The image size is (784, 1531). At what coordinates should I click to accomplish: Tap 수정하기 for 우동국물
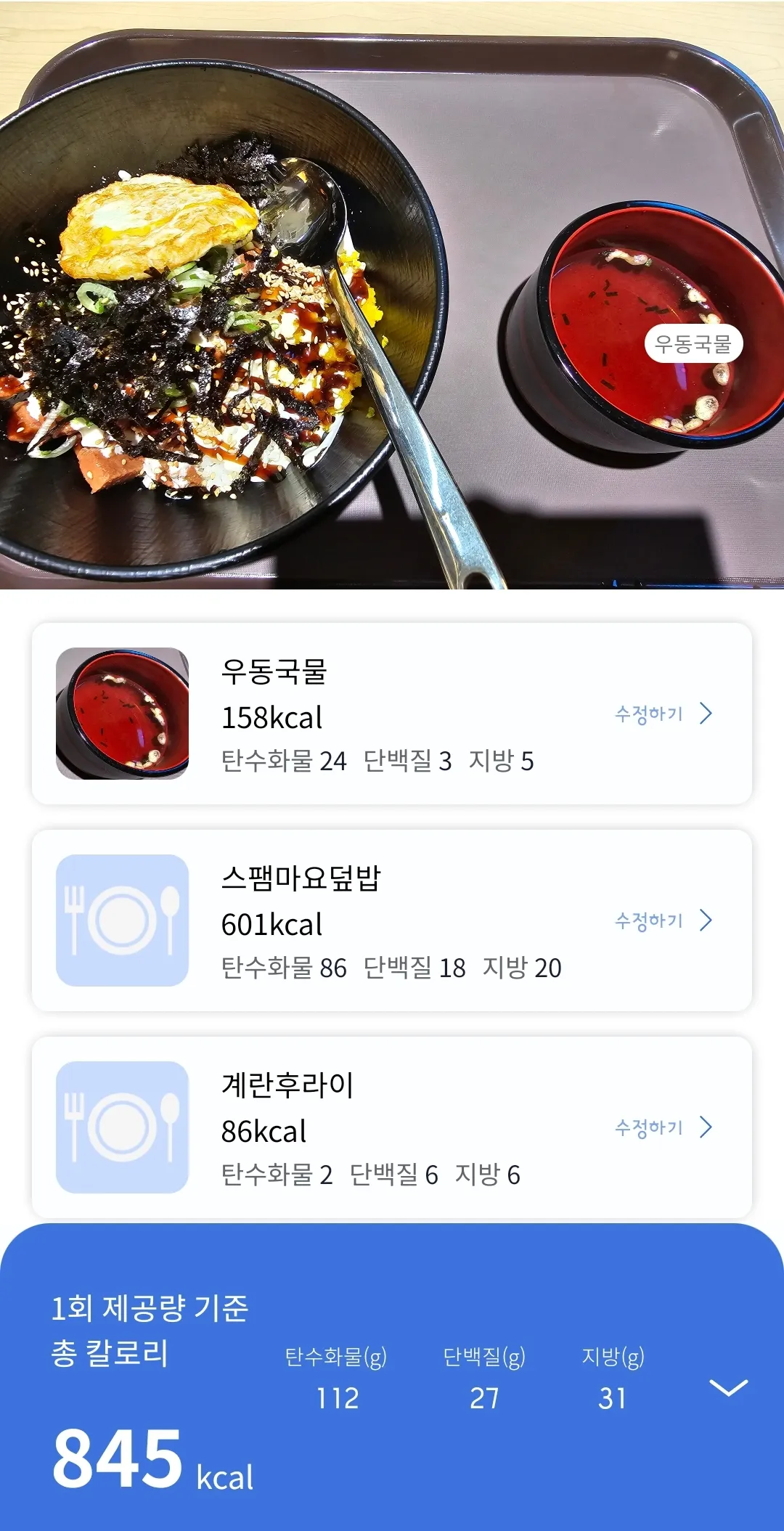point(663,714)
